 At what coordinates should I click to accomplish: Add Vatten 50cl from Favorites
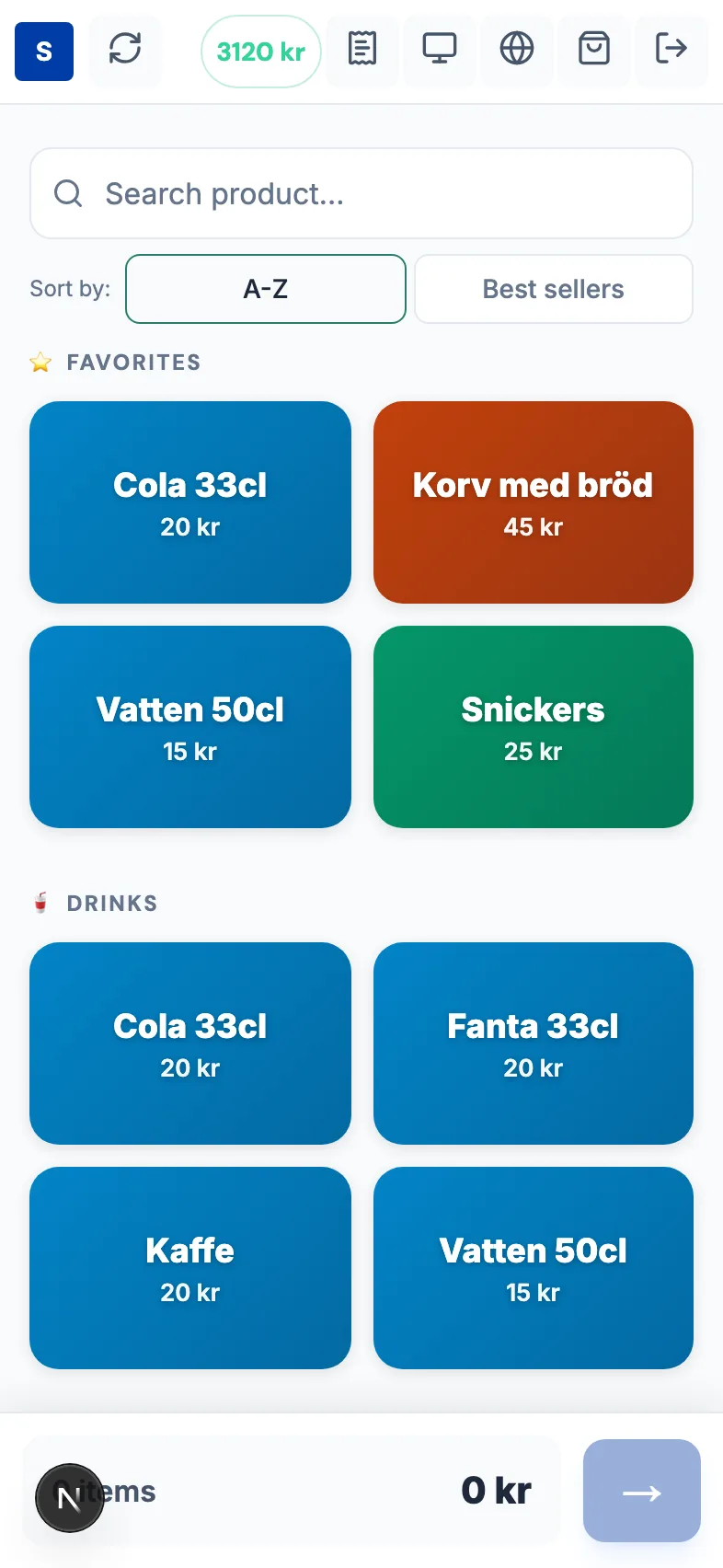190,727
